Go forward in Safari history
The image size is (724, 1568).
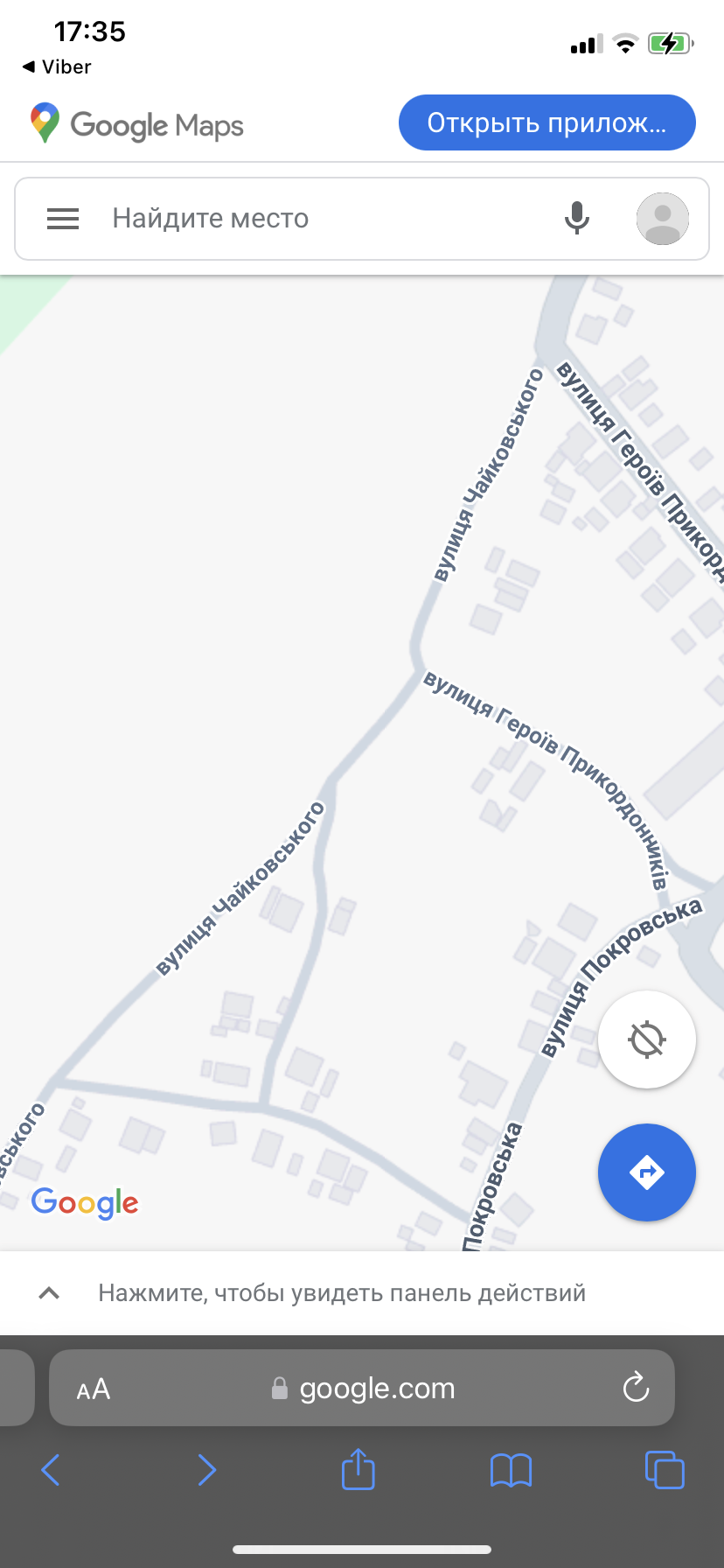point(206,1470)
